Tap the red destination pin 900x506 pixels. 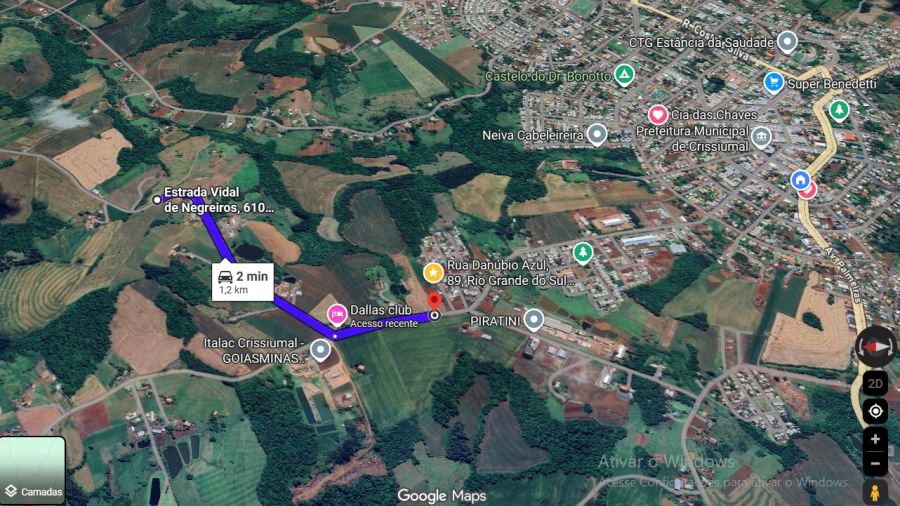pos(434,301)
